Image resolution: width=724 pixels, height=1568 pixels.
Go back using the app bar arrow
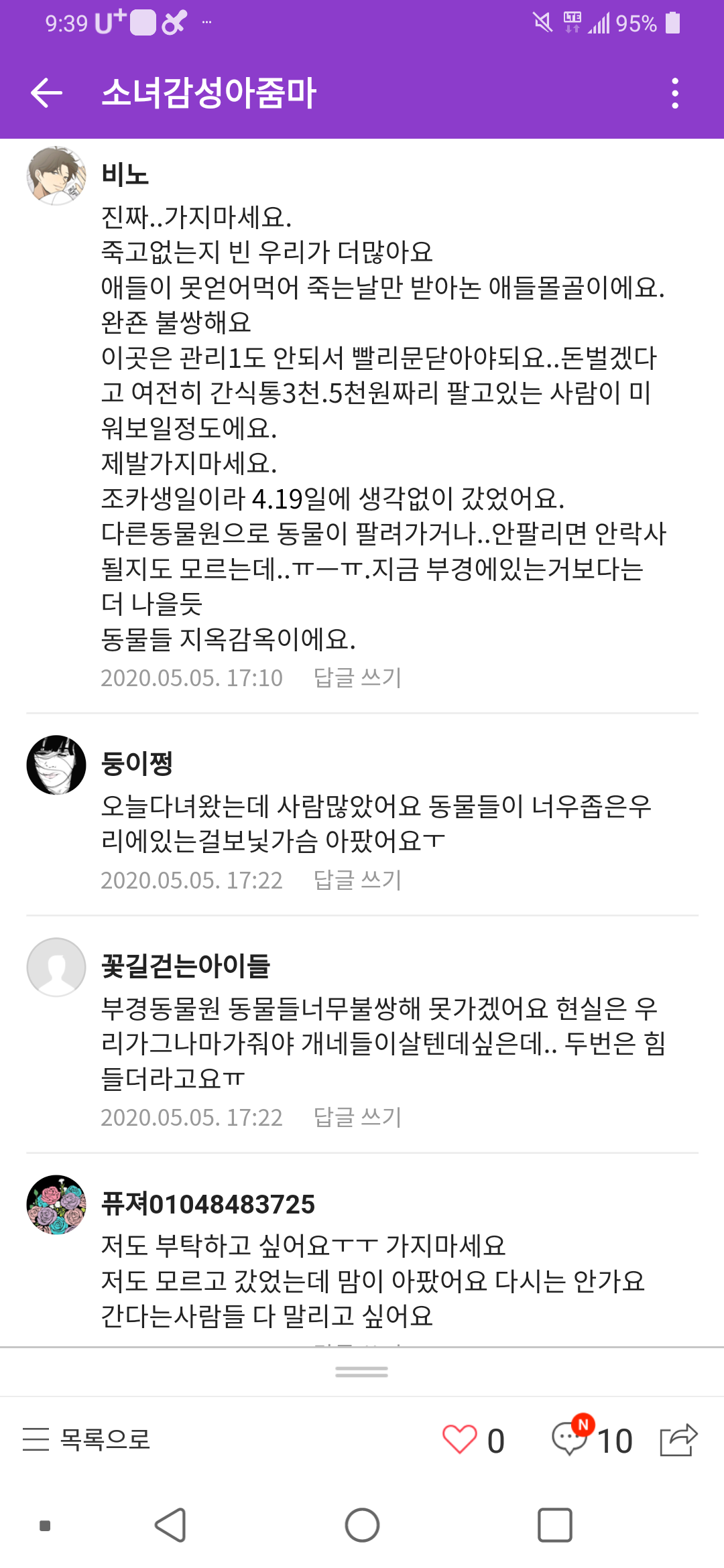click(x=47, y=92)
